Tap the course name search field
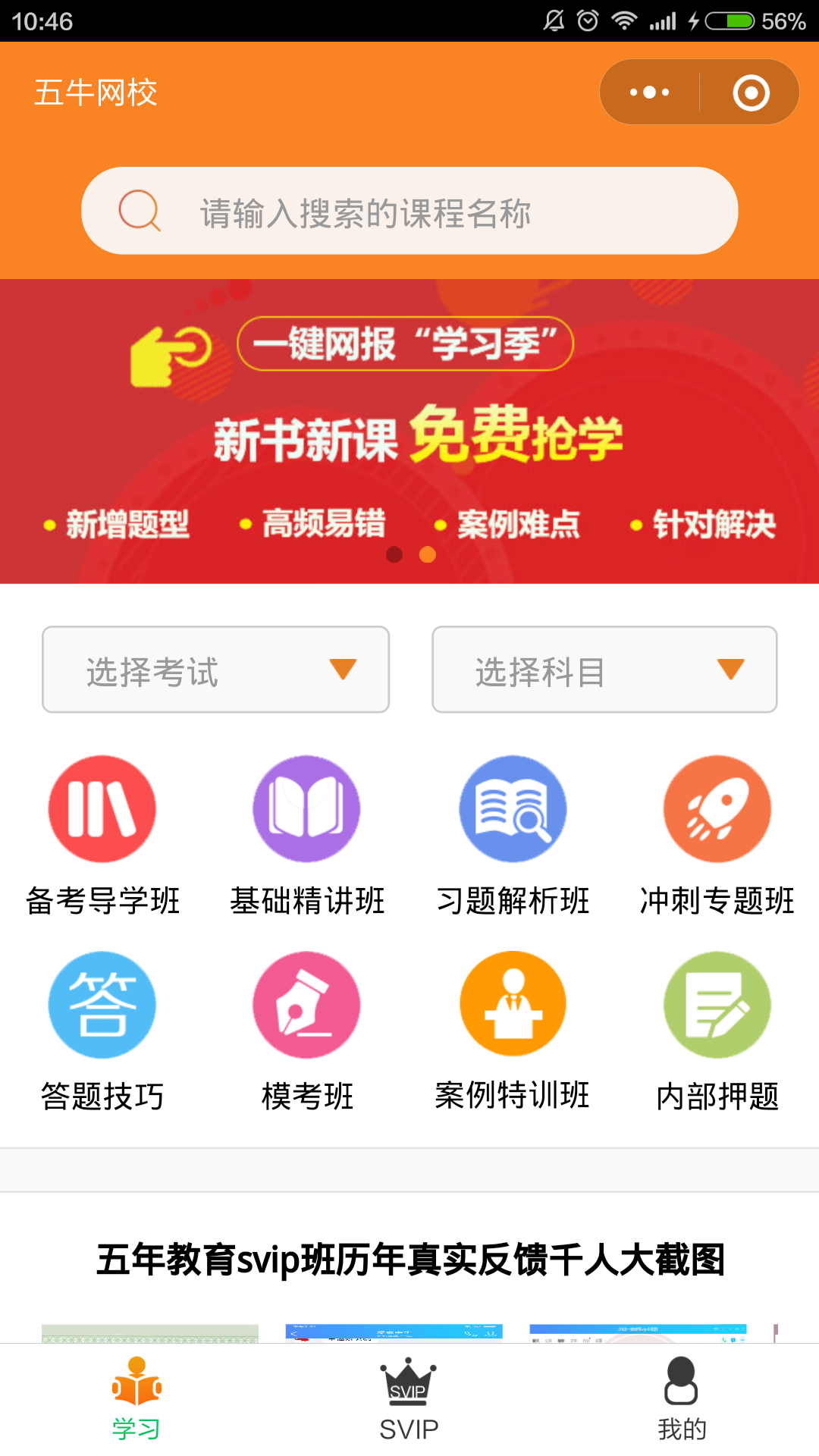The width and height of the screenshot is (819, 1456). (x=409, y=212)
